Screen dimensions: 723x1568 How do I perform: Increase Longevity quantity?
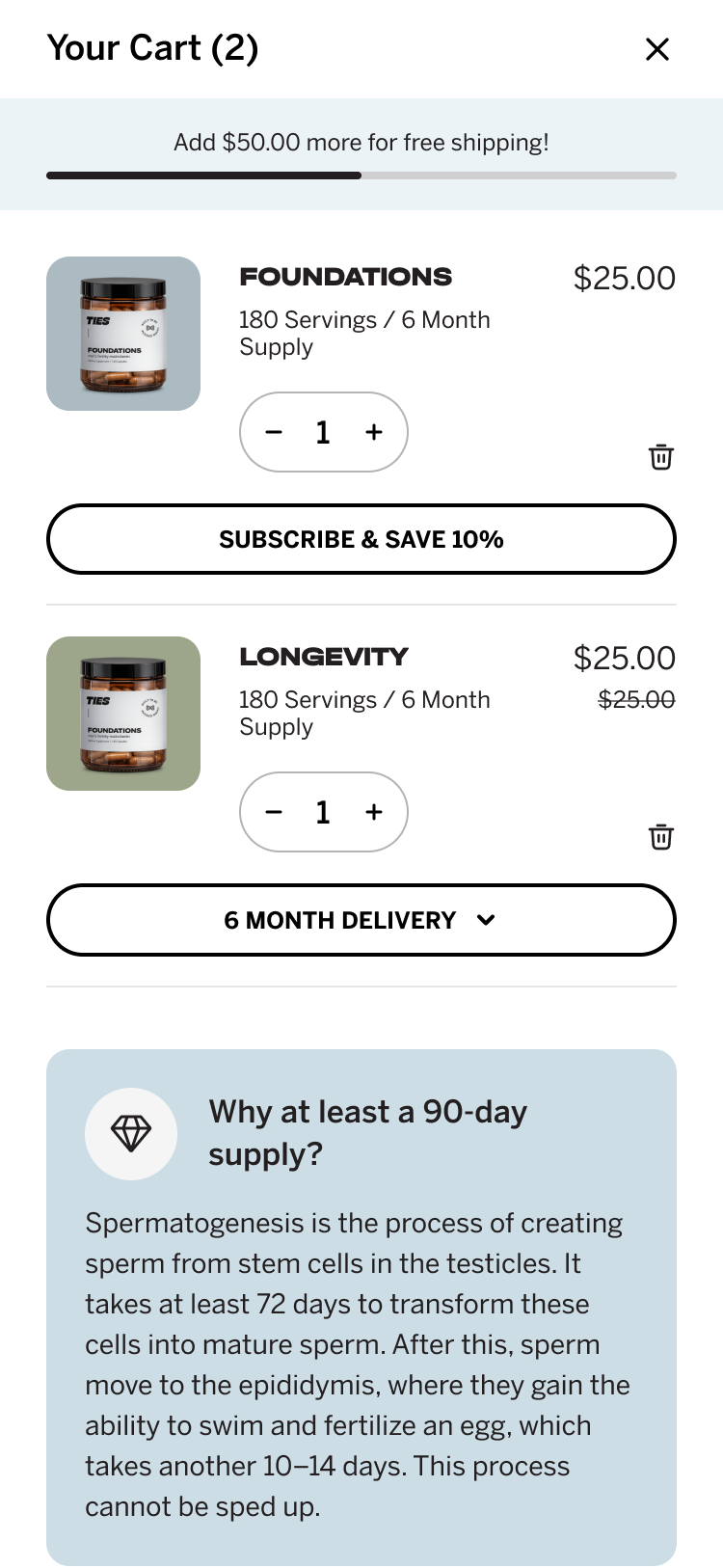pyautogui.click(x=374, y=812)
